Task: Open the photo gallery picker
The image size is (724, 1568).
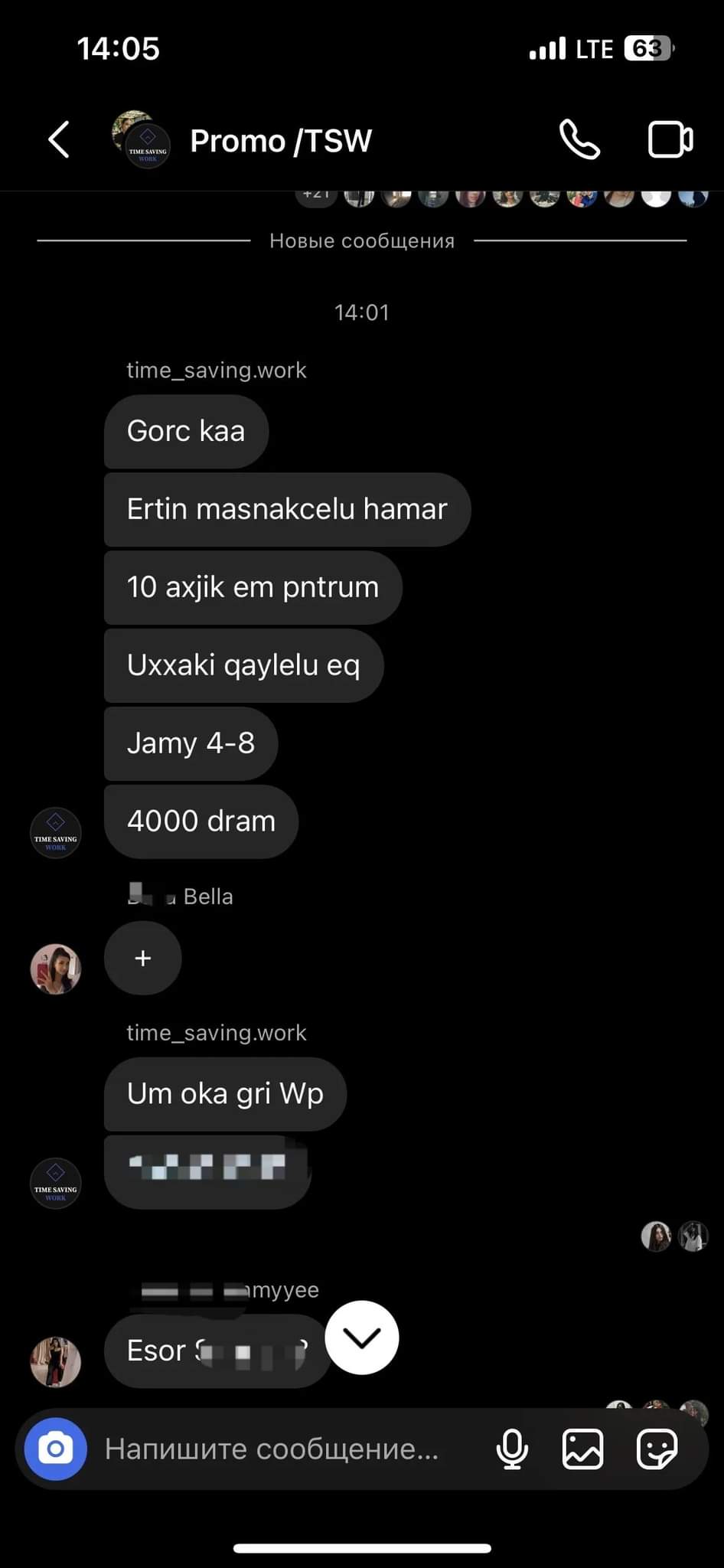Action: 583,1449
